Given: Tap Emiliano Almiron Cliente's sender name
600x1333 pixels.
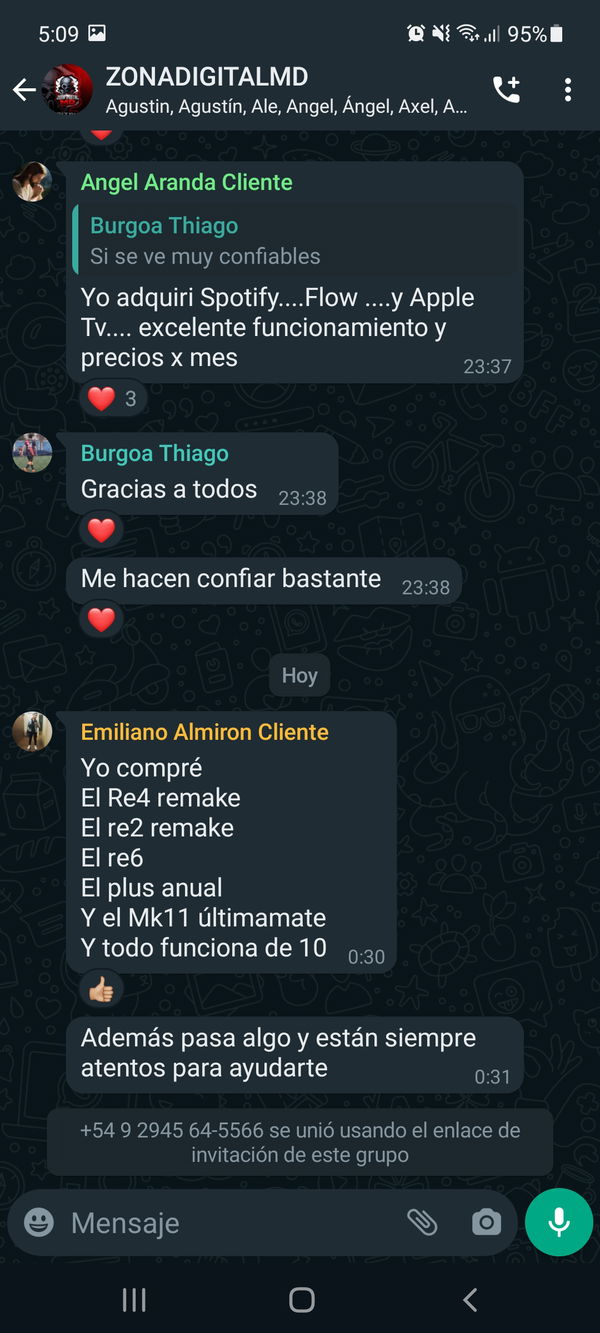Looking at the screenshot, I should click(204, 732).
